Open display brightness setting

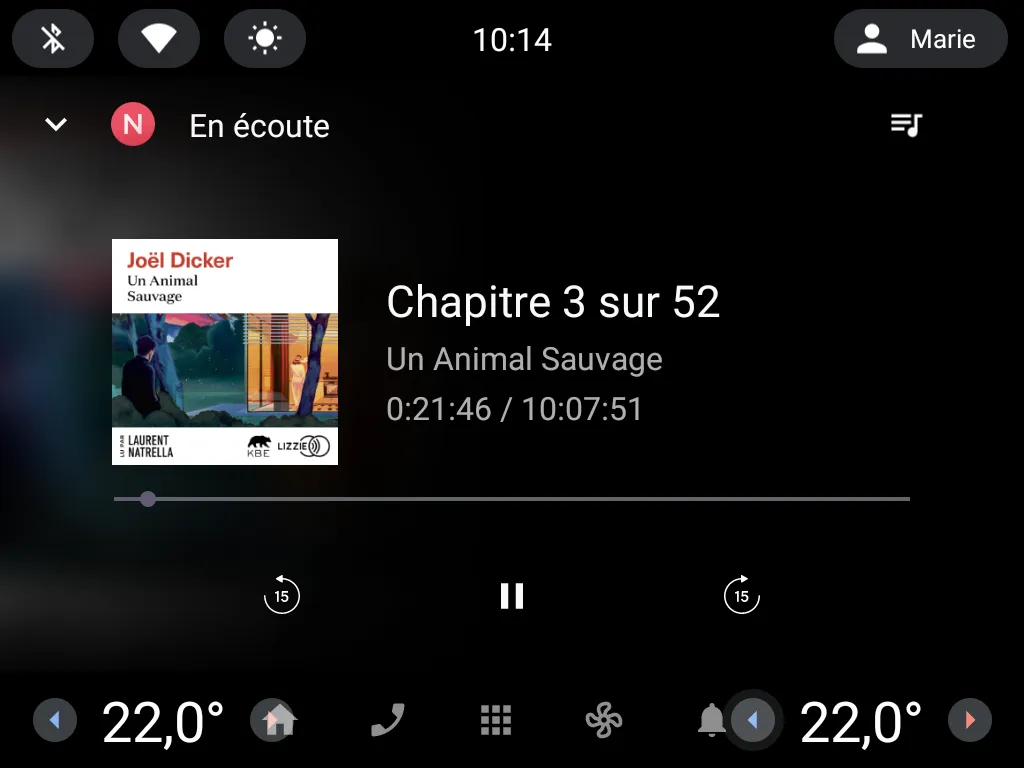tap(264, 39)
